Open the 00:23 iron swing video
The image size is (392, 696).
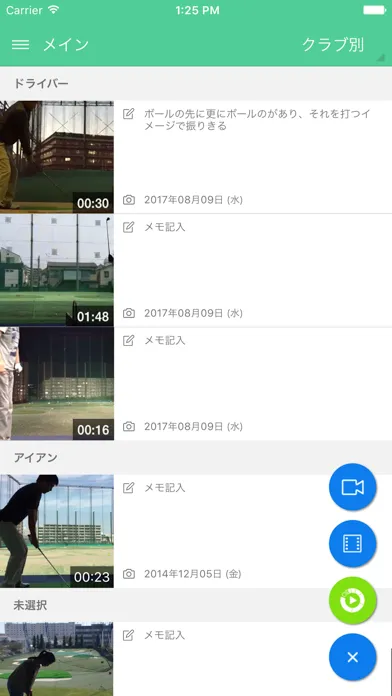(57, 531)
